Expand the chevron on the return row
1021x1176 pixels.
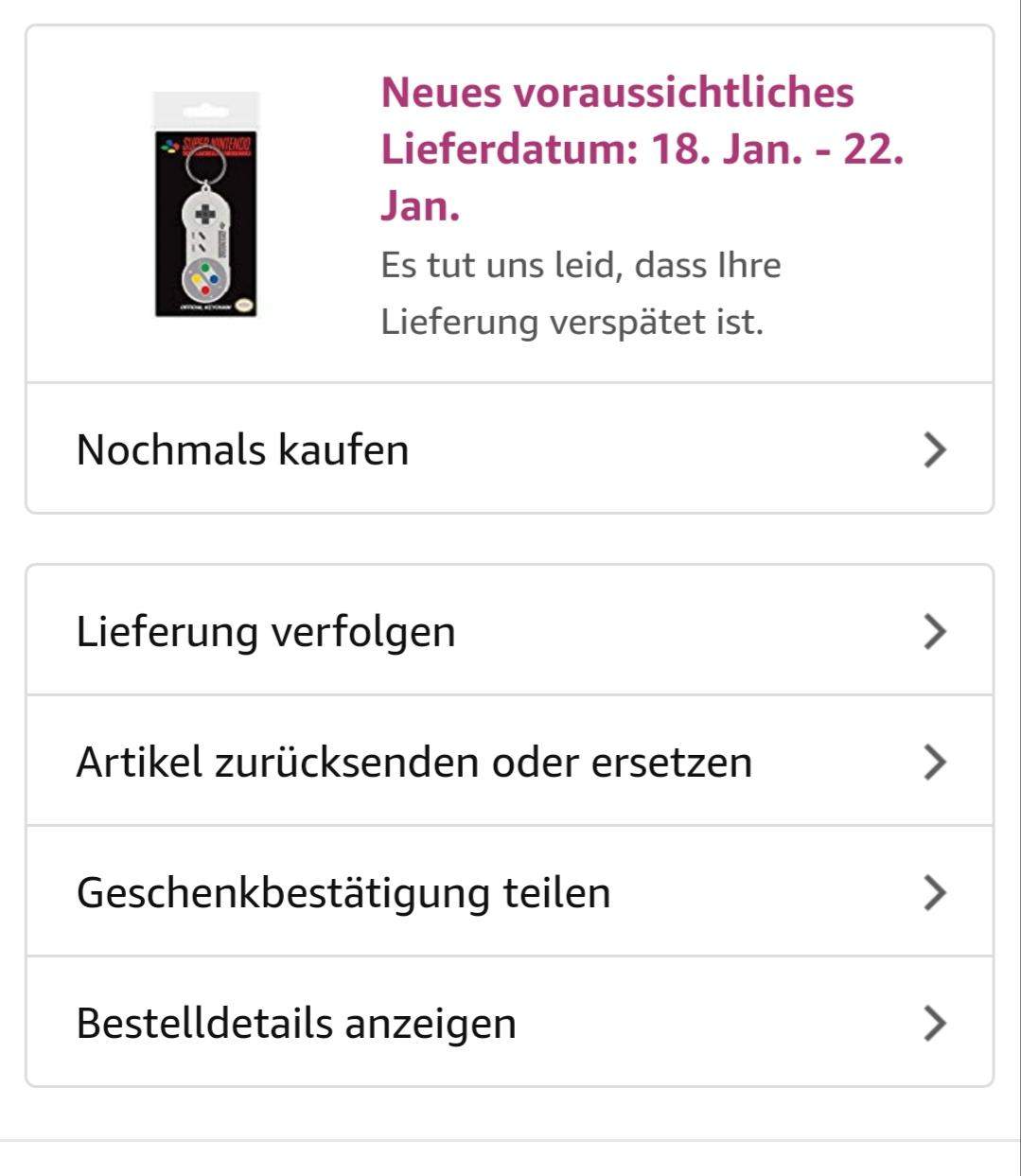click(937, 762)
